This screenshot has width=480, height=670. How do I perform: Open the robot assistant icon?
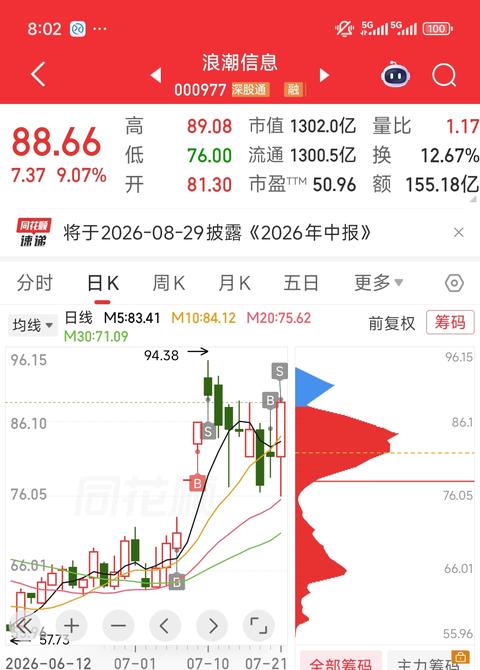pyautogui.click(x=395, y=74)
